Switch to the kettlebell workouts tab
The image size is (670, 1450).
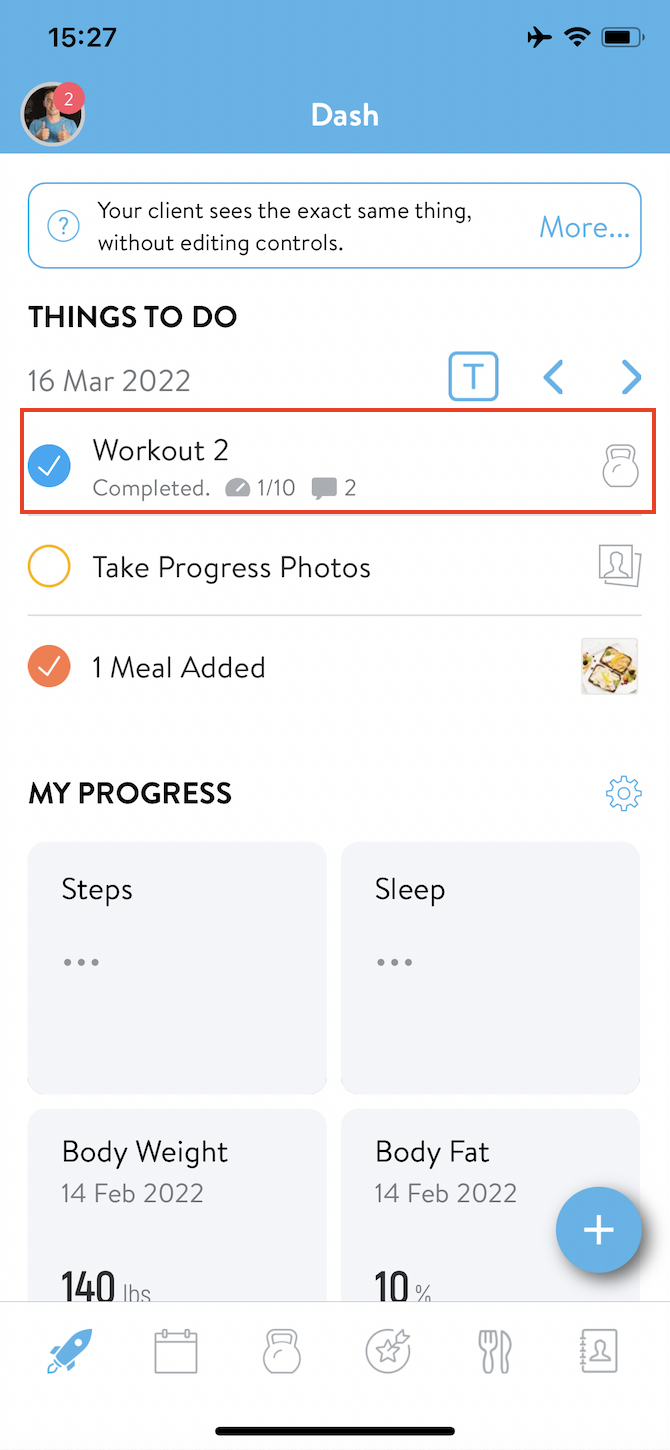tap(282, 1352)
